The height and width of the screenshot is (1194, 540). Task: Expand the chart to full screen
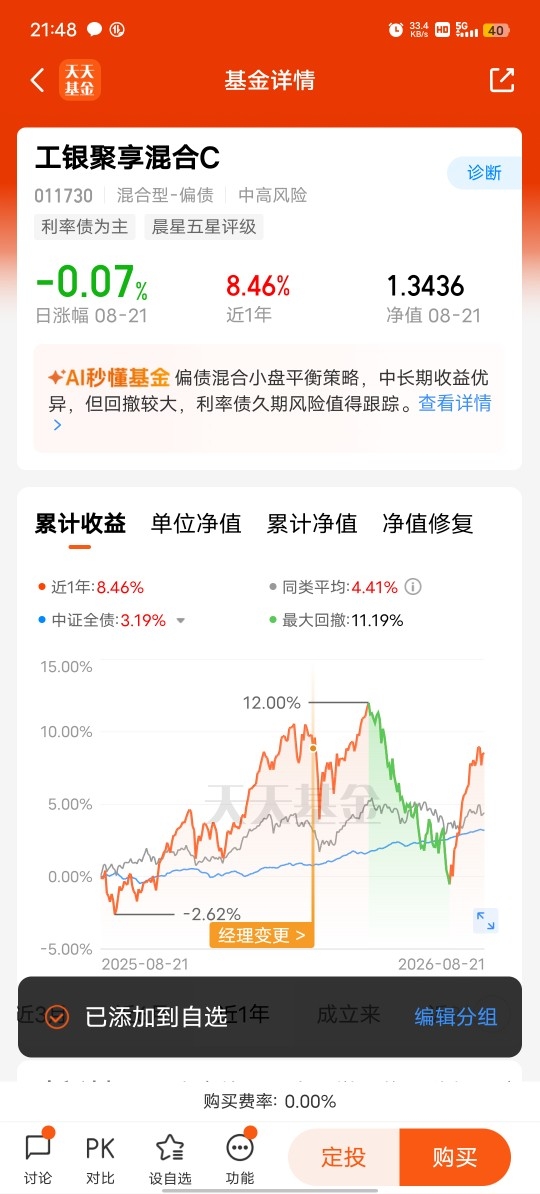pos(485,920)
